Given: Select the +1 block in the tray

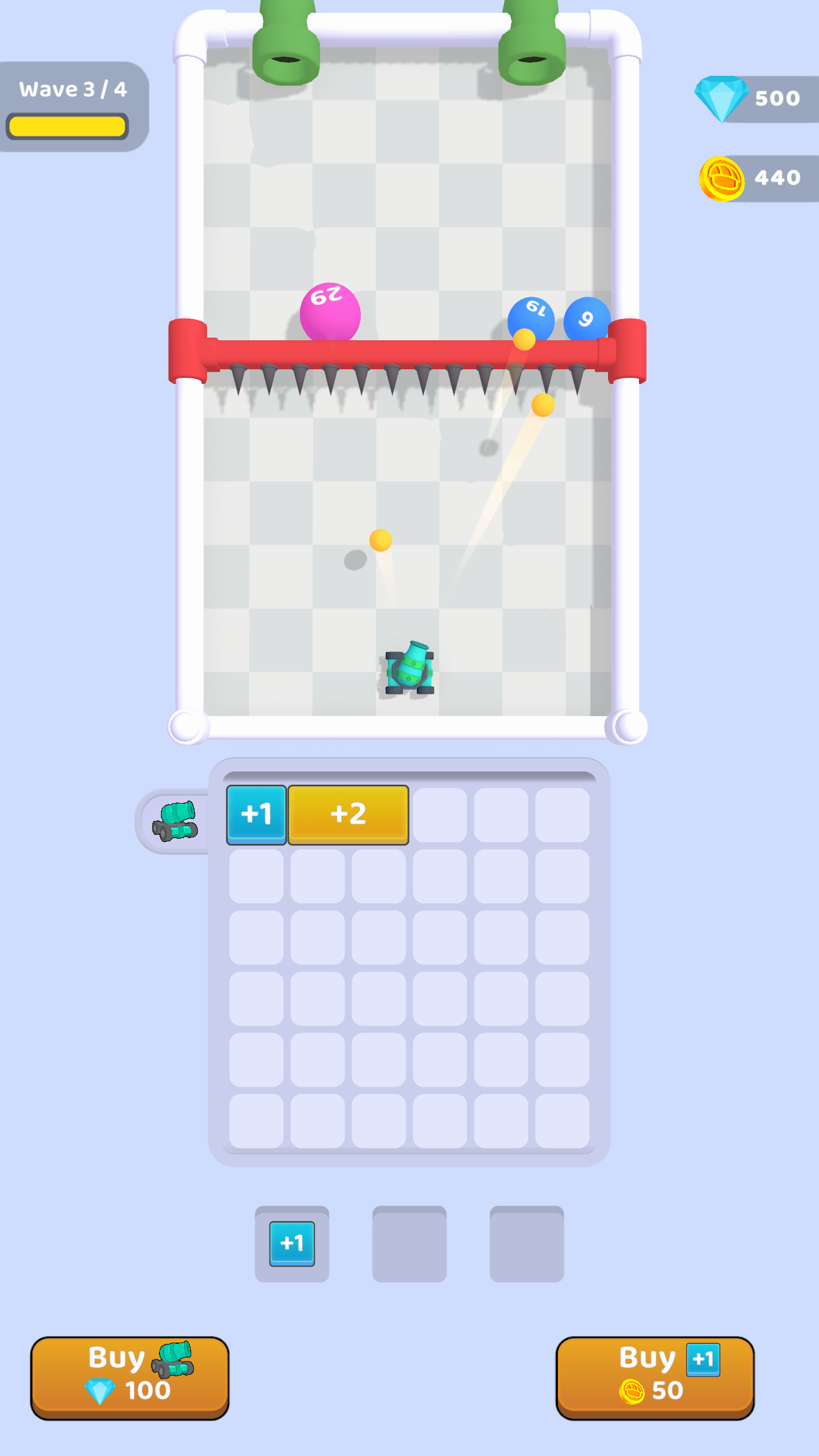Looking at the screenshot, I should click(x=292, y=1244).
